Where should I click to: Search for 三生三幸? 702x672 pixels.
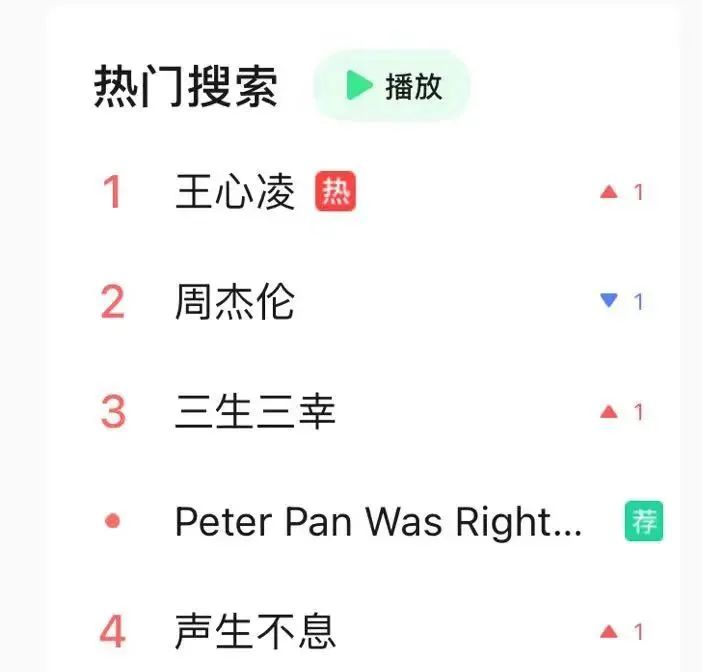[x=255, y=412]
